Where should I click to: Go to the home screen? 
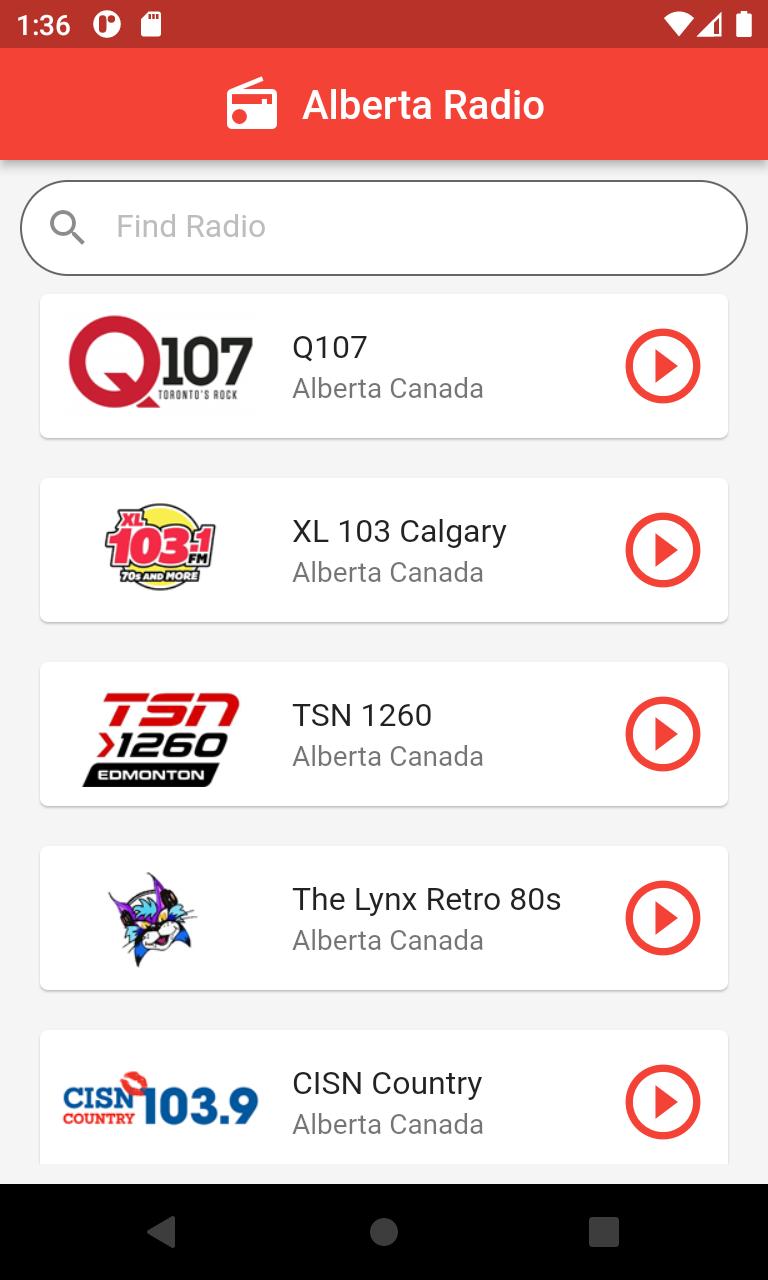pyautogui.click(x=384, y=1232)
